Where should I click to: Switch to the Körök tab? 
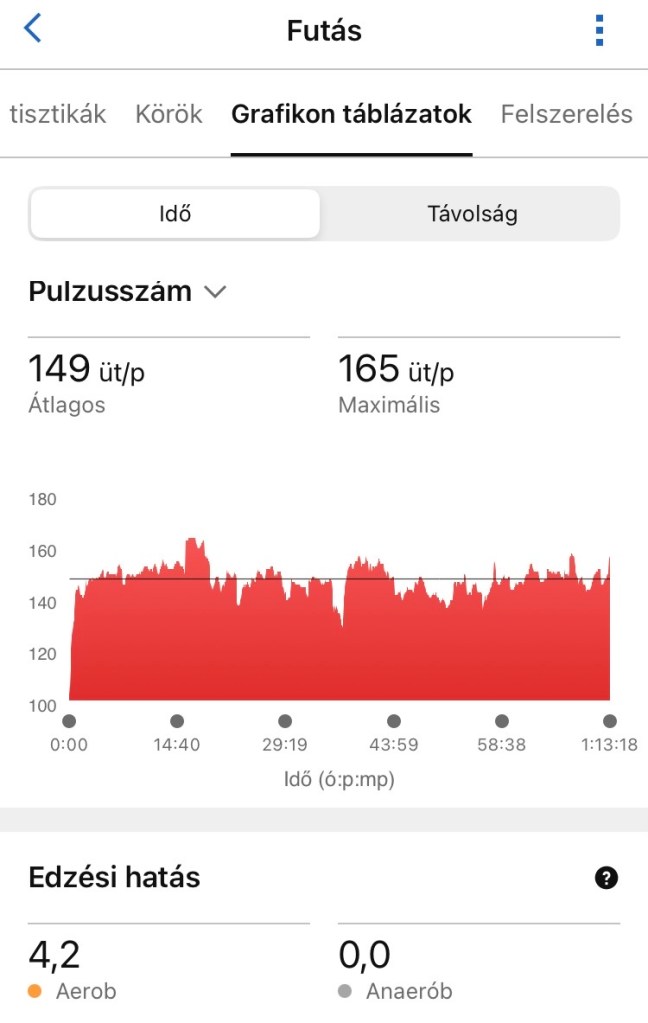[x=169, y=114]
